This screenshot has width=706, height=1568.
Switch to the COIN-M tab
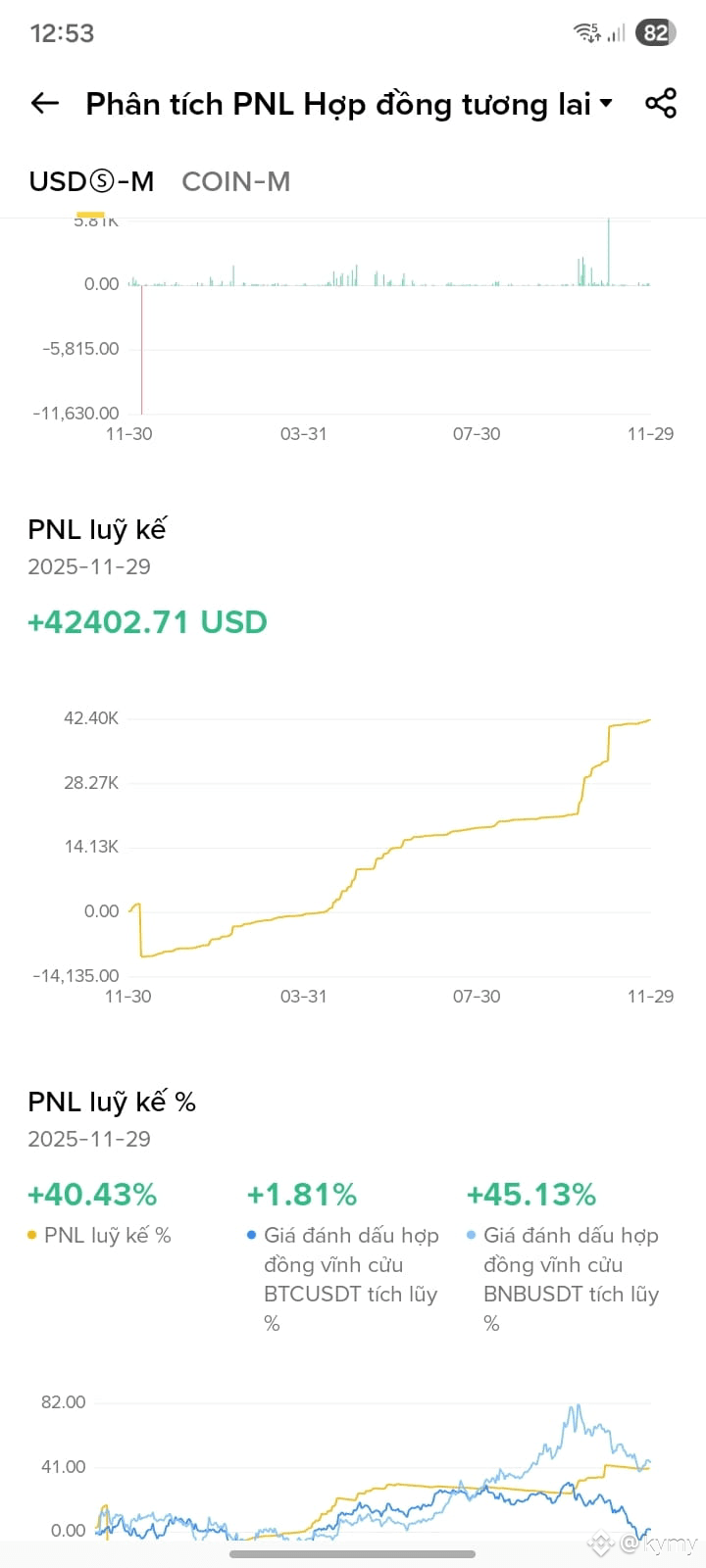(236, 181)
